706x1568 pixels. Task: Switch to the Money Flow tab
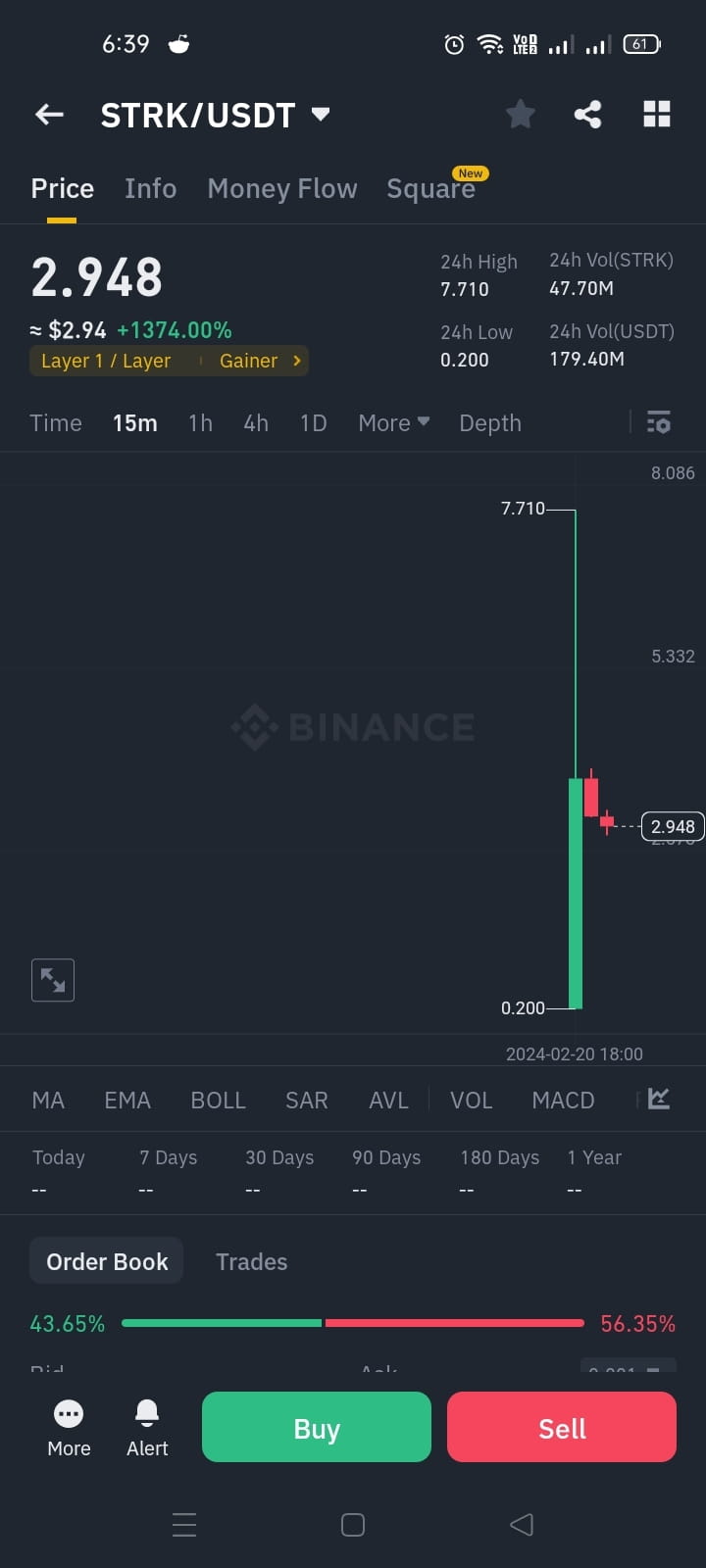[281, 188]
